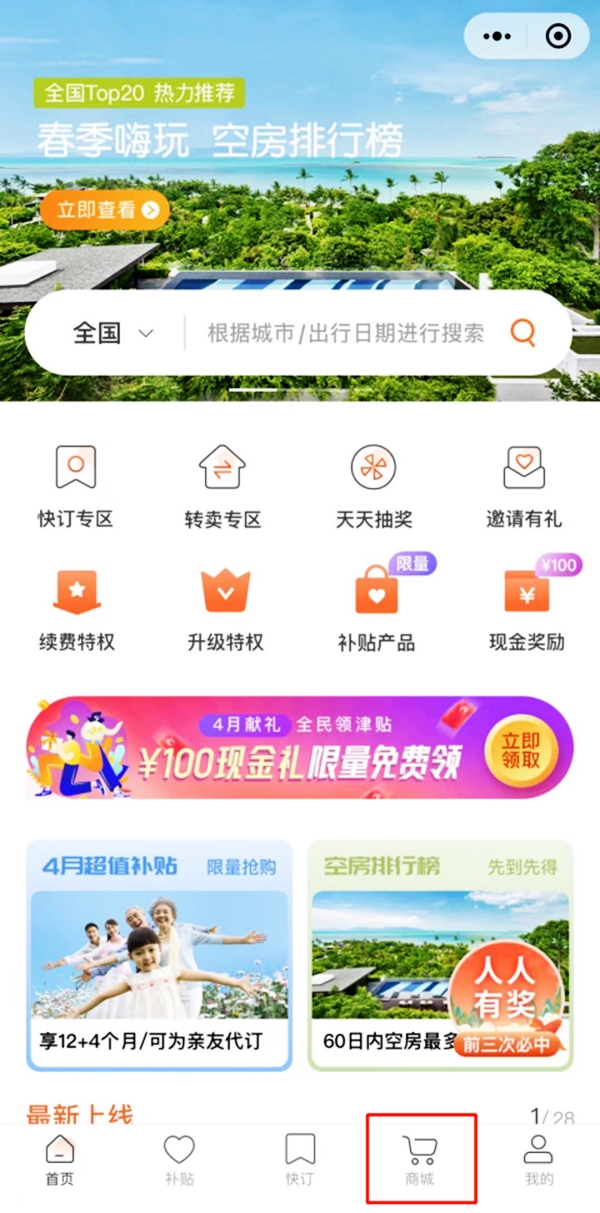Image resolution: width=600 pixels, height=1213 pixels.
Task: Tap 立即查看 on the top banner
Action: tap(105, 209)
